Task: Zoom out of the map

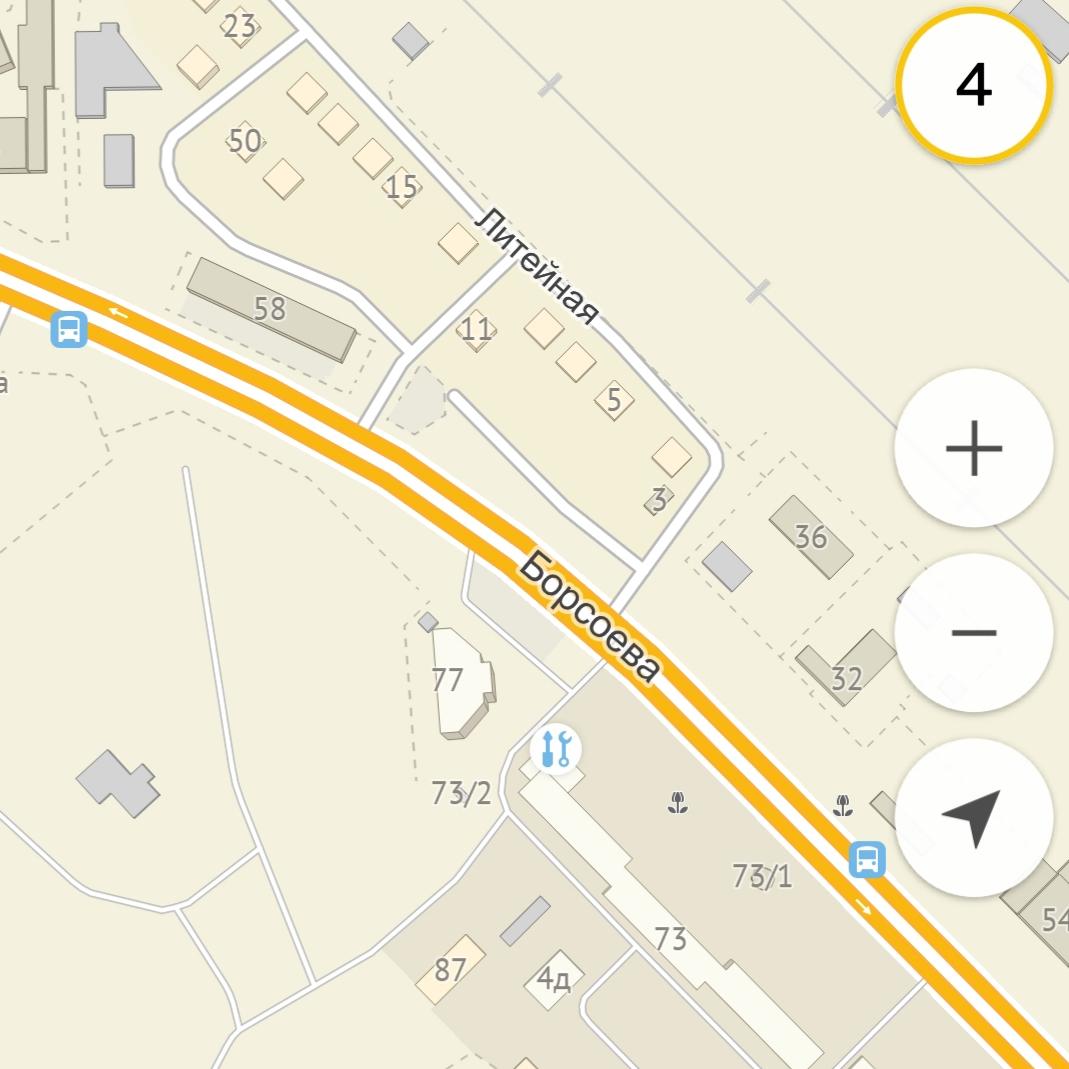Action: (973, 633)
